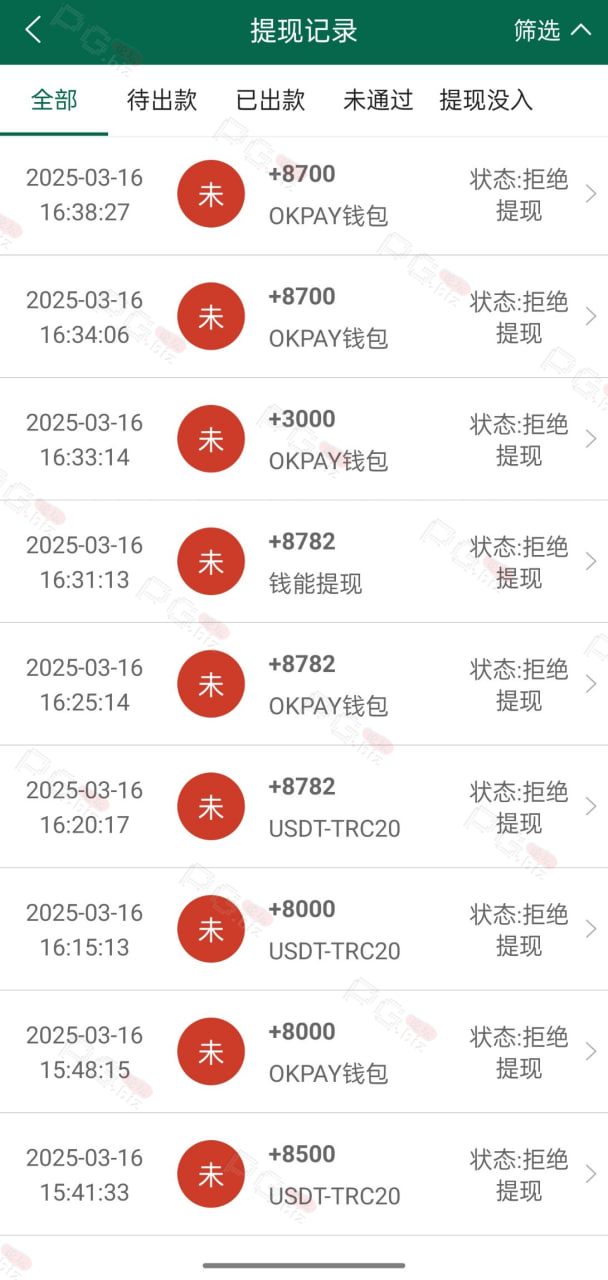View the 16:20:17 USDT-TRC20 record
This screenshot has width=608, height=1280.
pos(304,807)
